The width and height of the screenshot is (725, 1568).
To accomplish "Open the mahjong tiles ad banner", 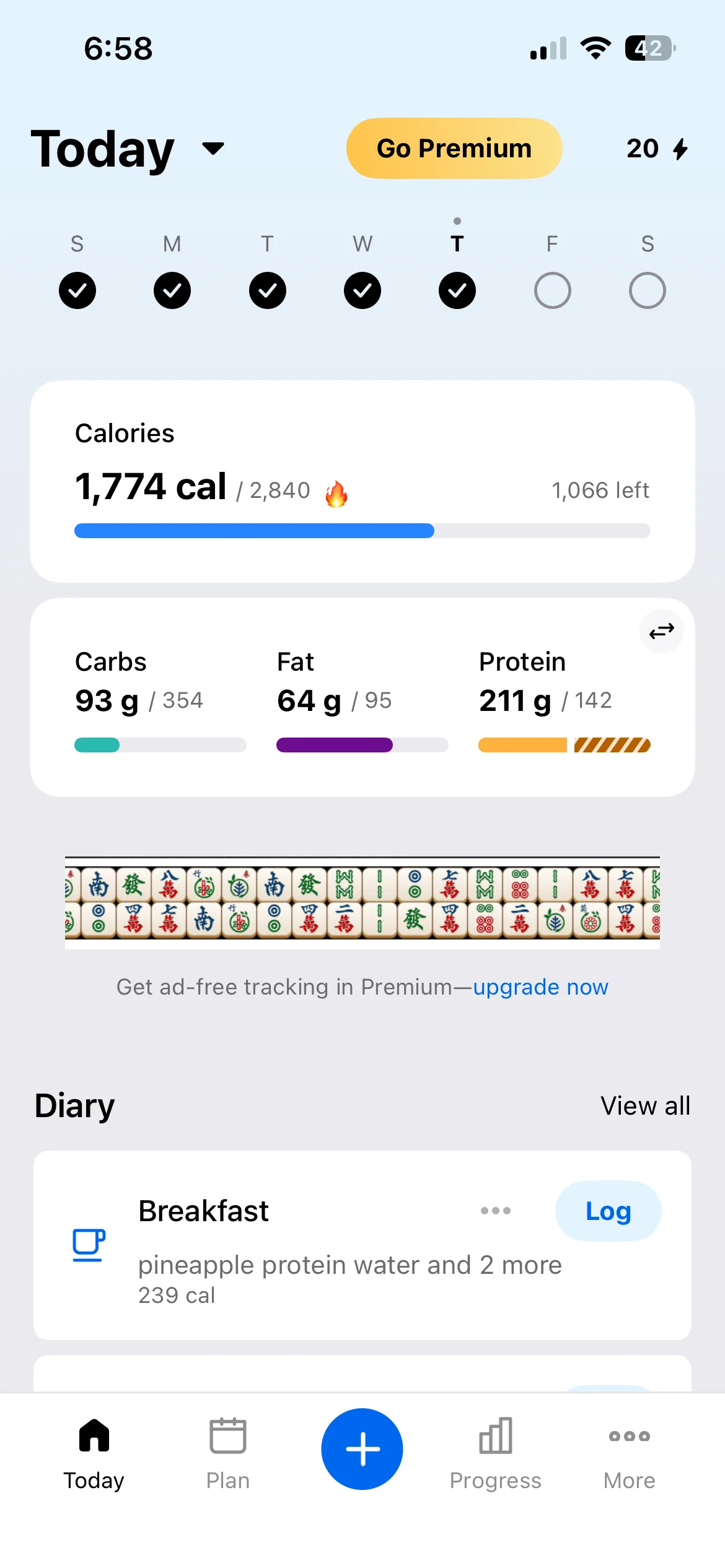I will click(362, 903).
